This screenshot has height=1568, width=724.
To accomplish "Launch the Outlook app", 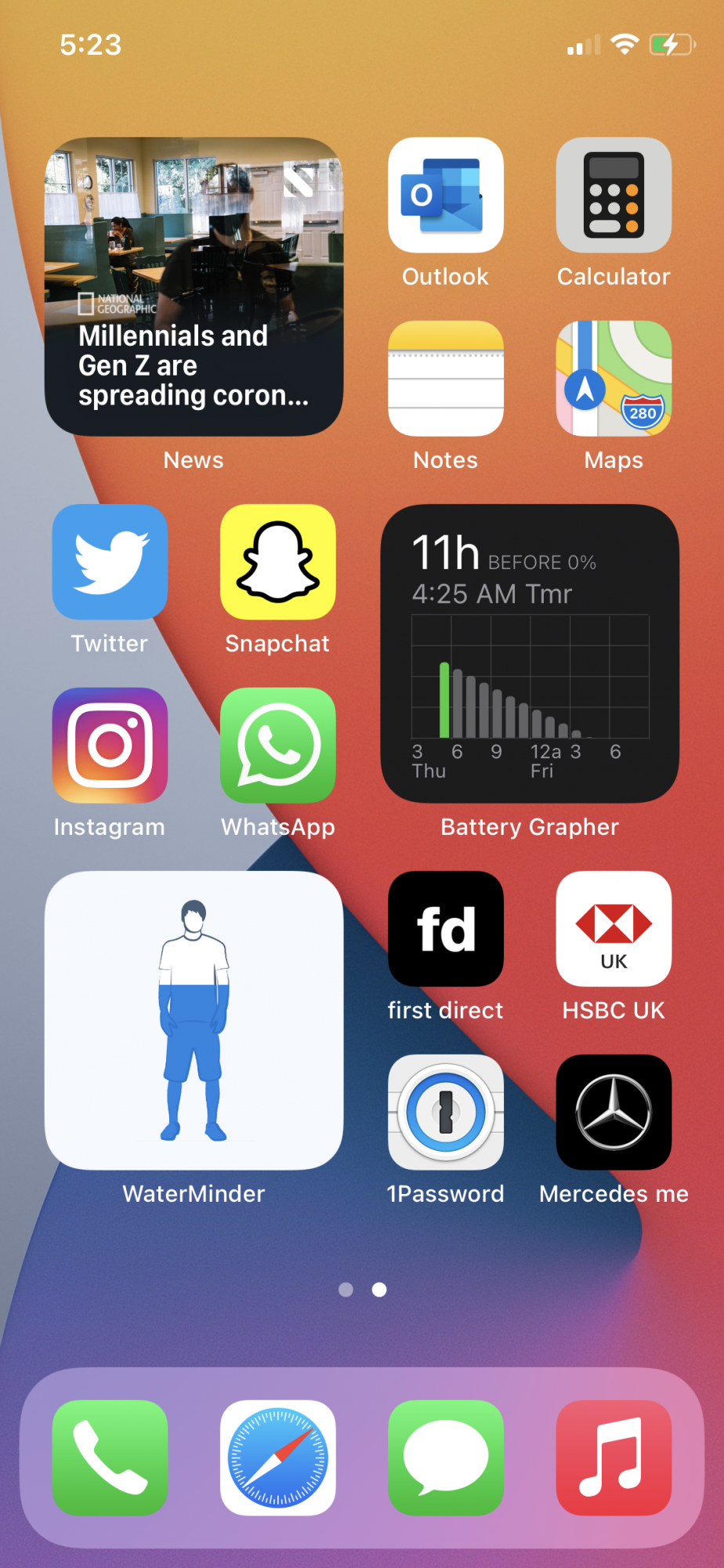I will click(x=445, y=195).
